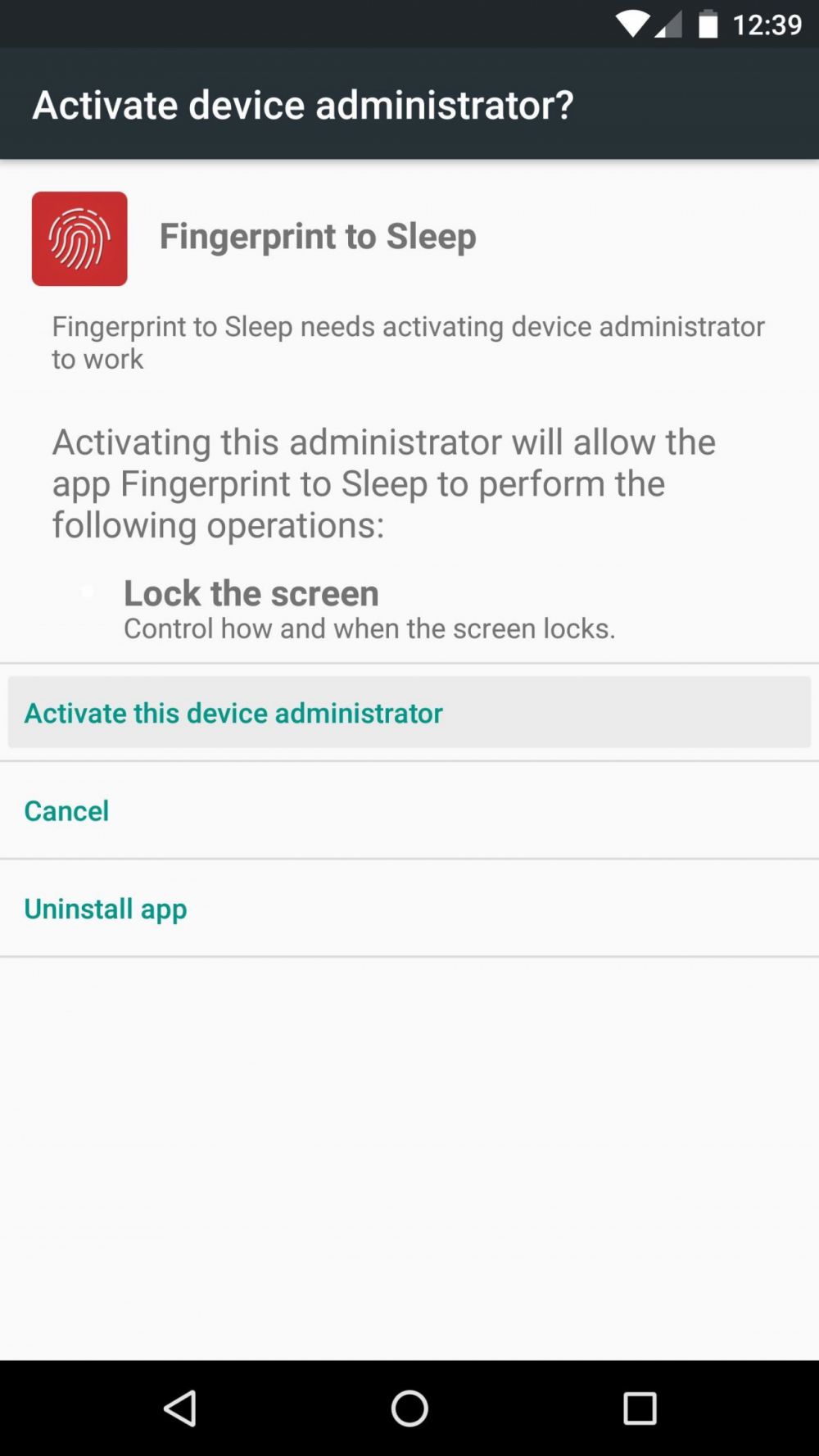Activate this device administrator
This screenshot has width=819, height=1456.
point(233,713)
